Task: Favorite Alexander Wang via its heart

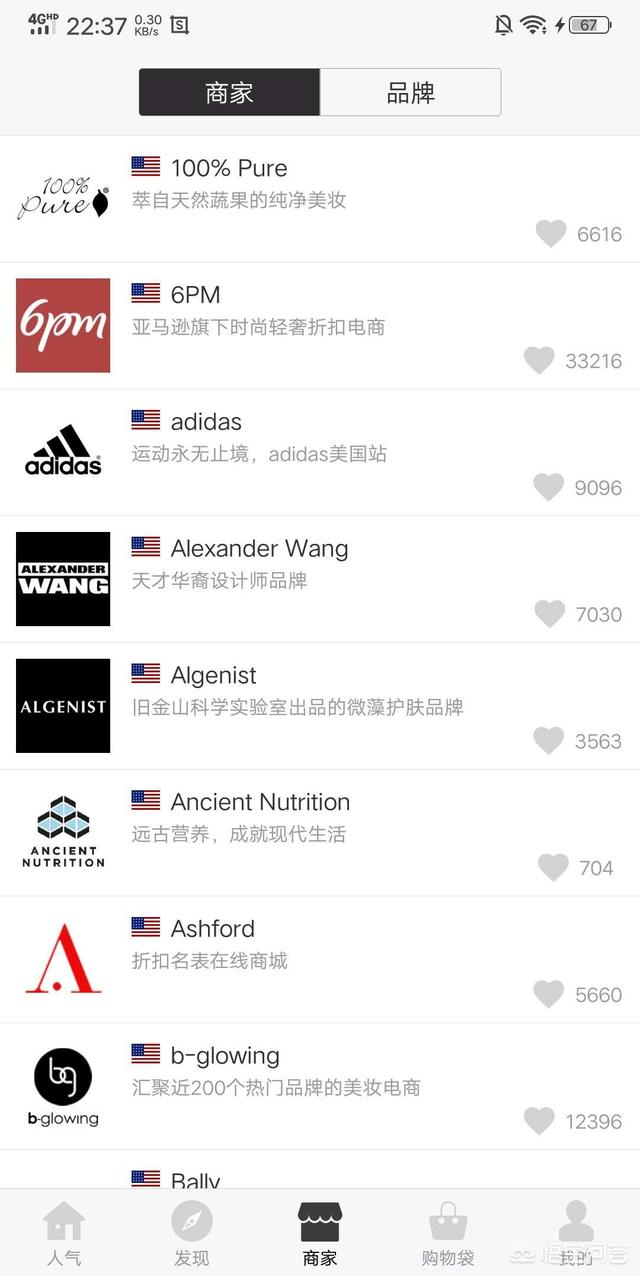Action: pos(549,614)
